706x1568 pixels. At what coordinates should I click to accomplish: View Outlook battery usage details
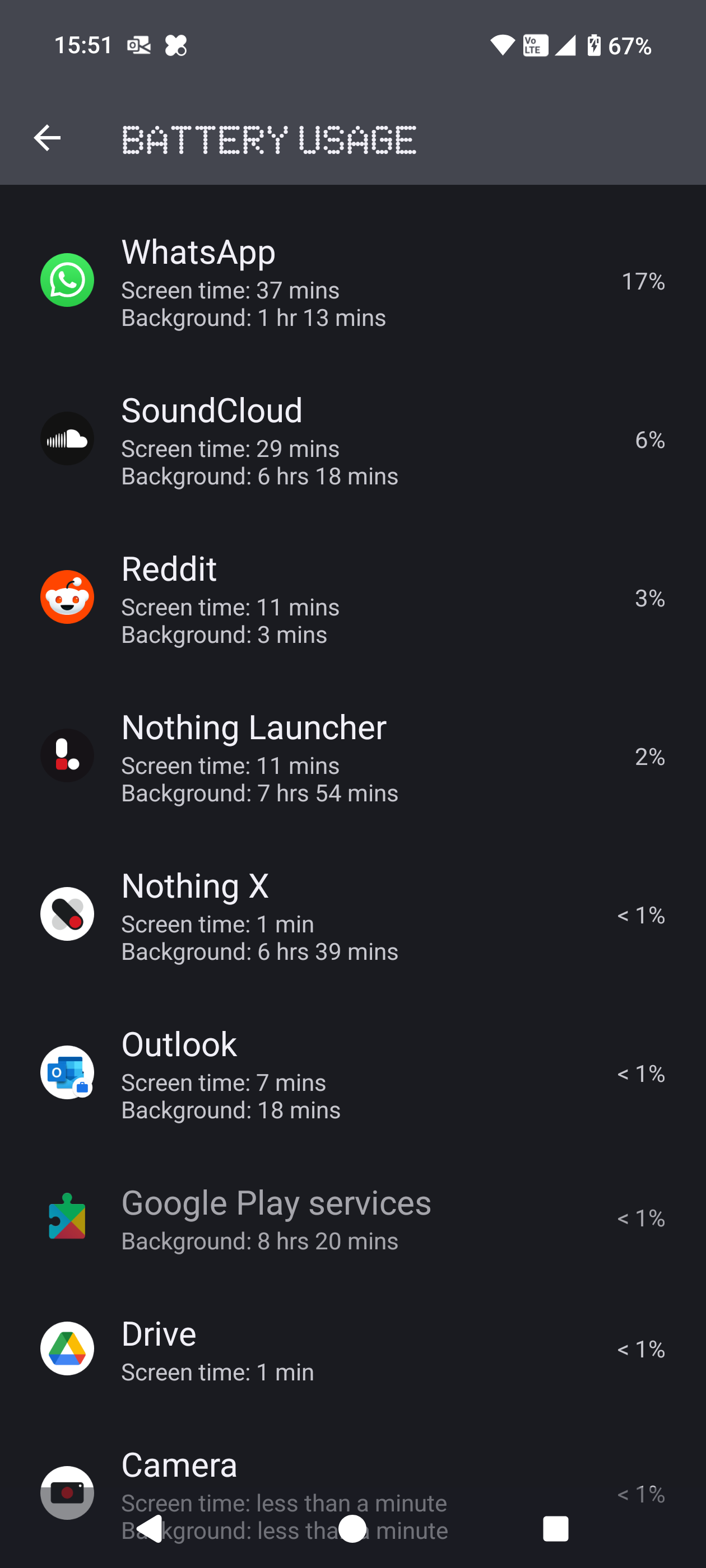click(352, 1073)
